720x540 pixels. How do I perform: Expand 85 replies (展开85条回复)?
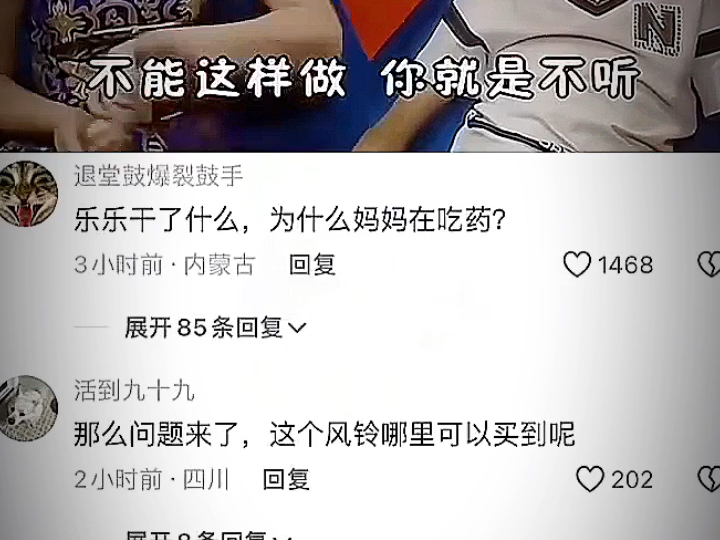point(214,327)
